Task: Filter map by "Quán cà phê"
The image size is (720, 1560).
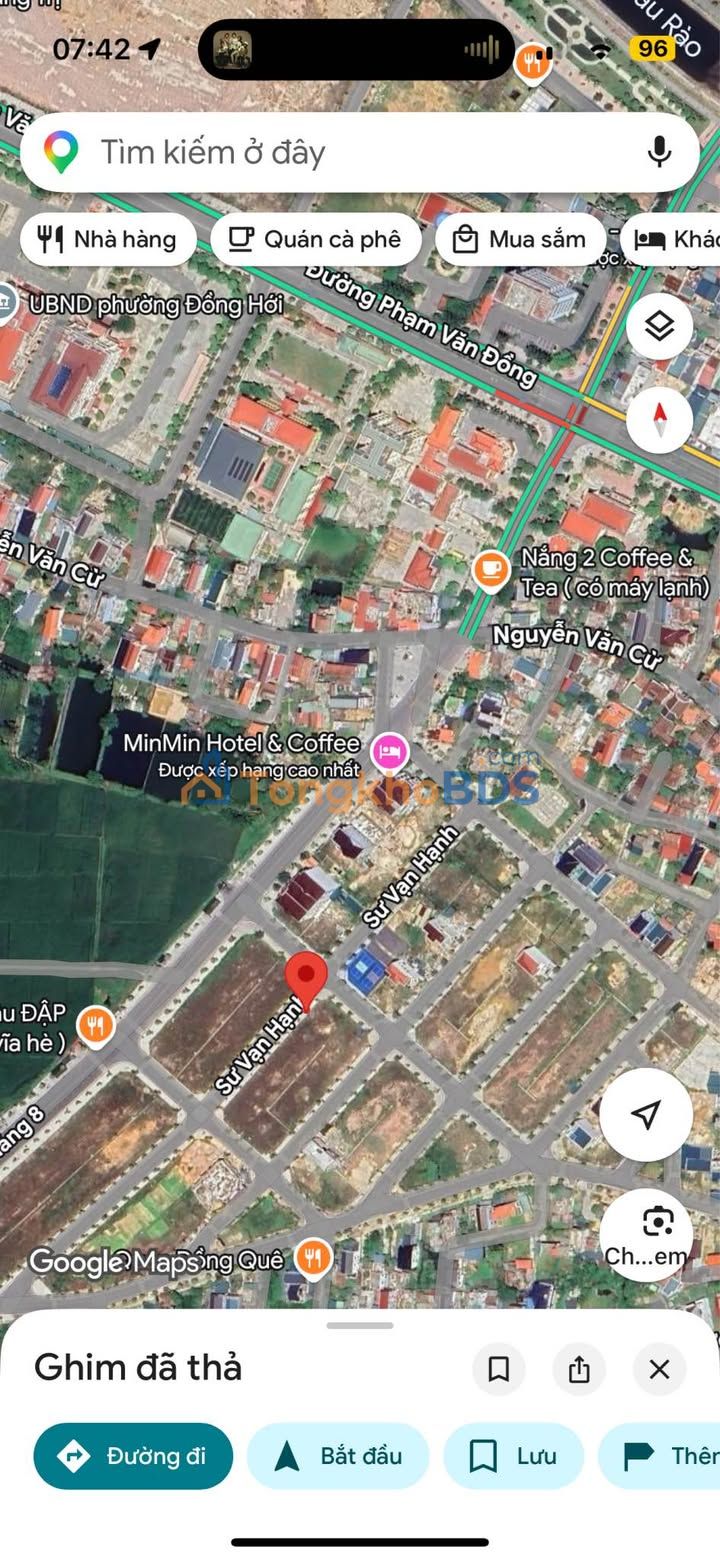Action: 316,239
